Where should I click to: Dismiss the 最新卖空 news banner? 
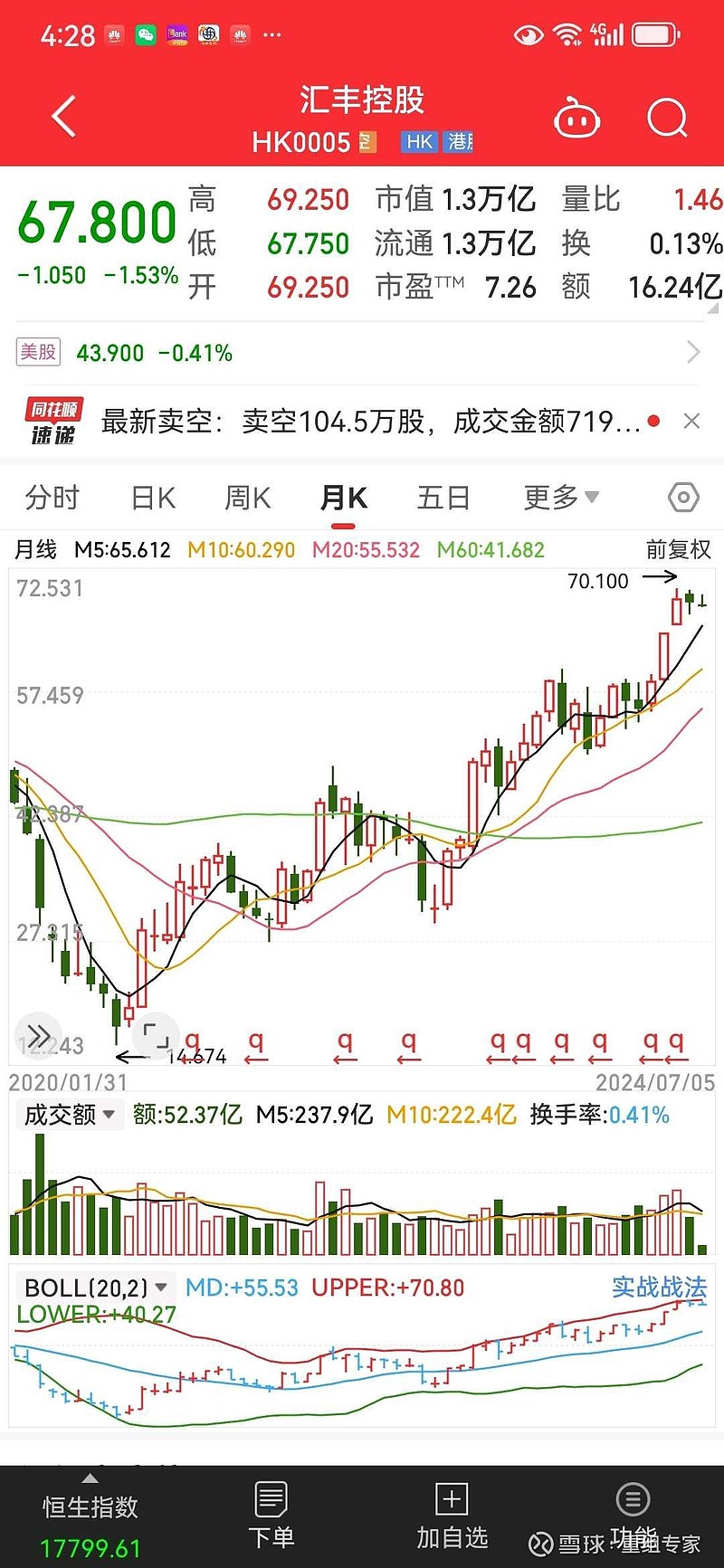[691, 421]
